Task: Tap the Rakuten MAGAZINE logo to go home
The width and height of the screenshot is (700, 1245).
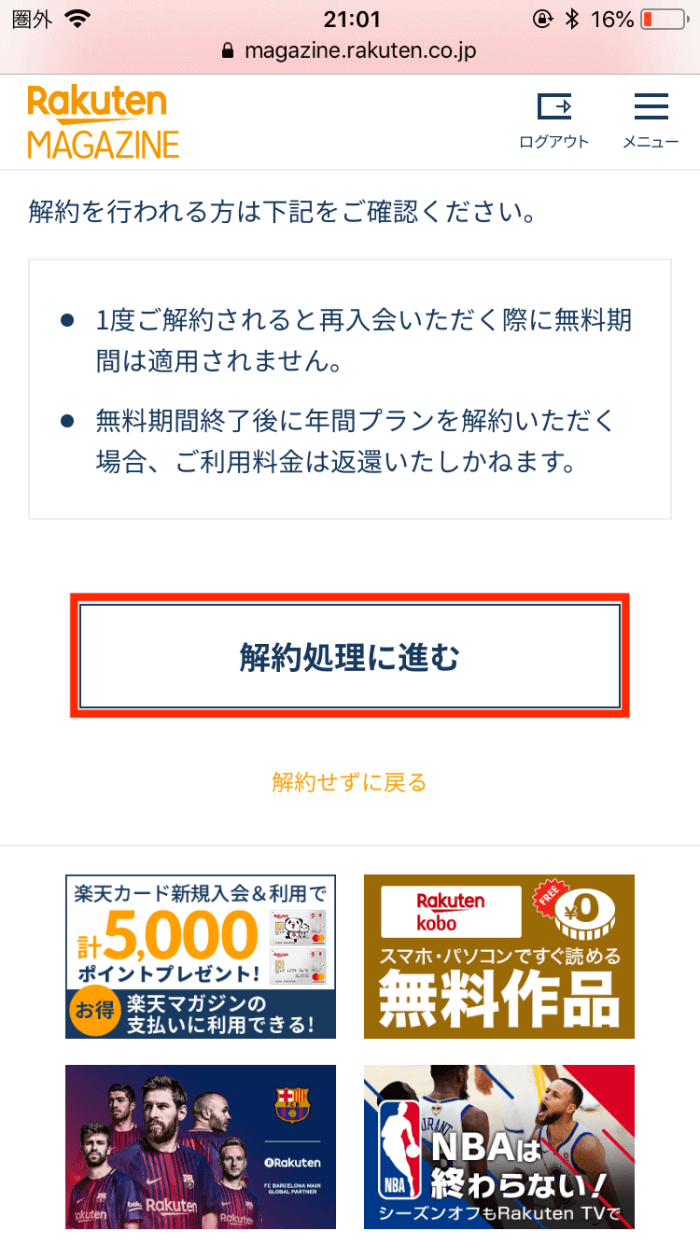Action: click(103, 122)
